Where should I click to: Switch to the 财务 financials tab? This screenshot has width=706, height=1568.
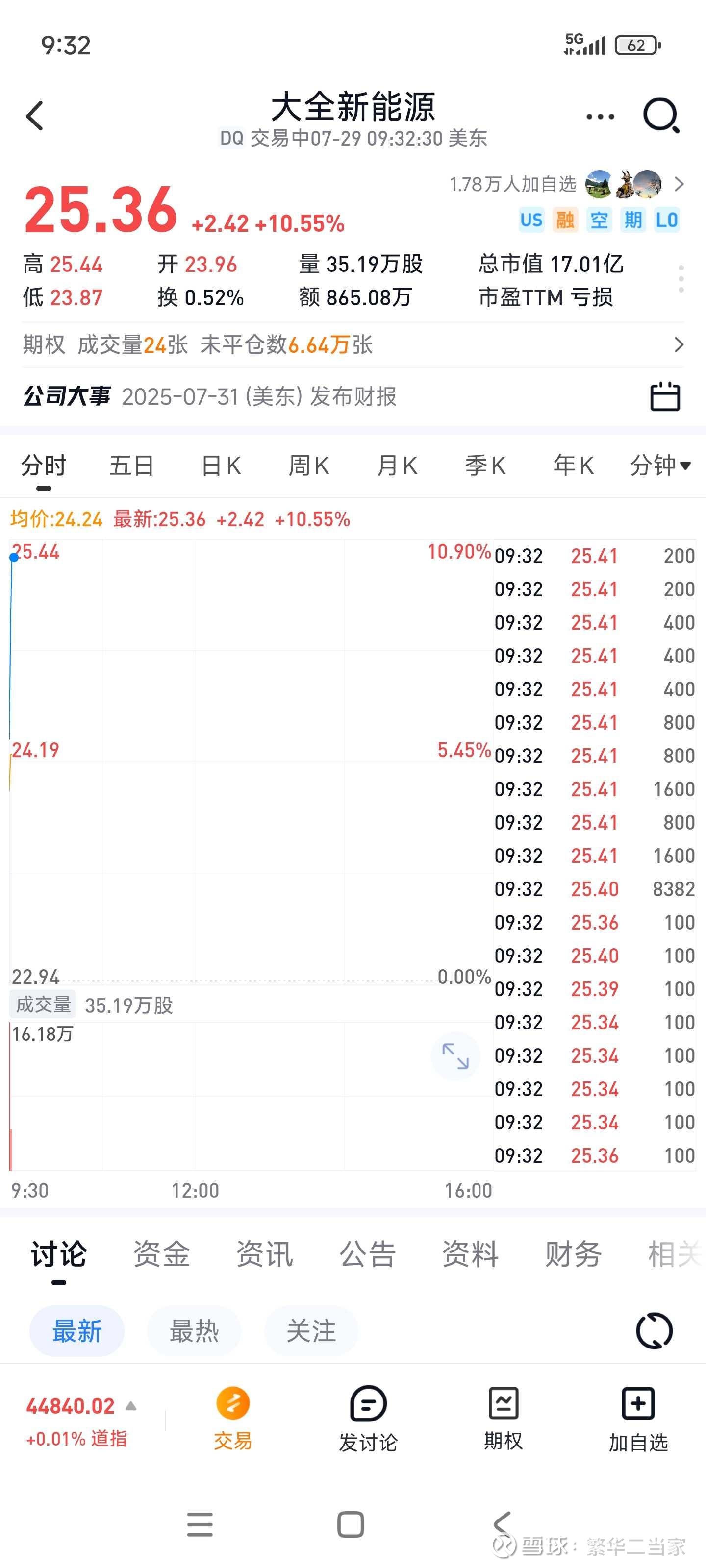pyautogui.click(x=573, y=1254)
